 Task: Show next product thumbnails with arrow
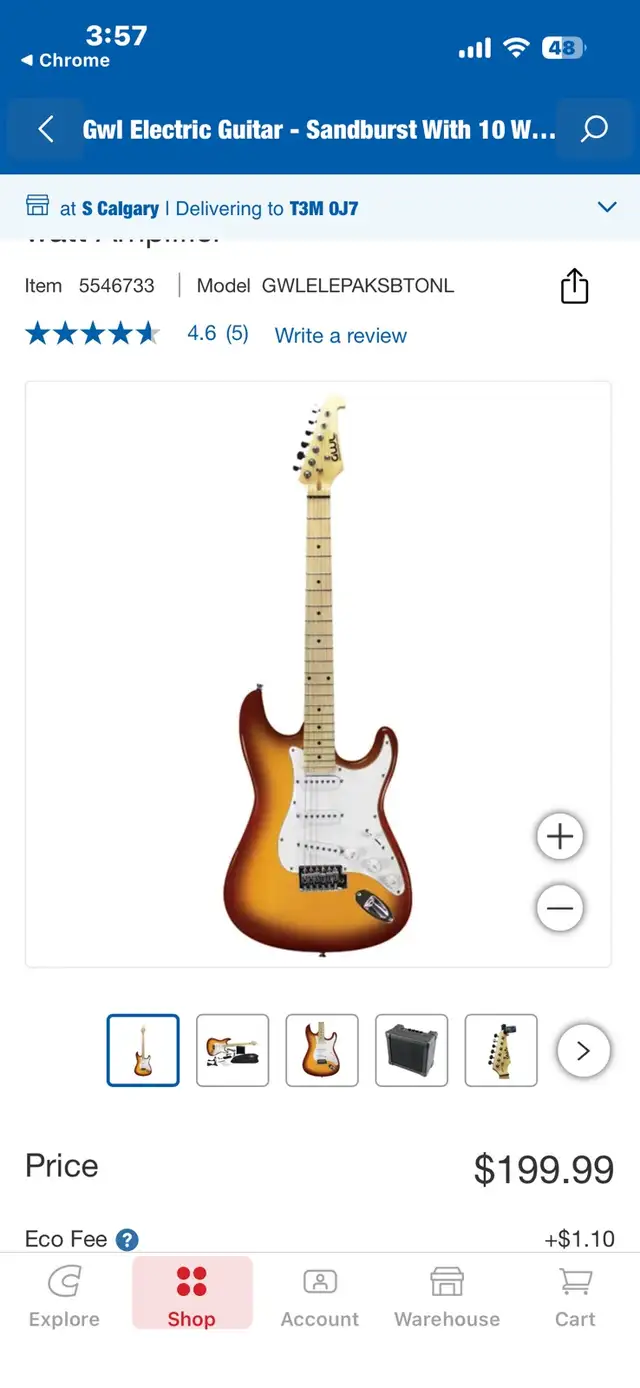pyautogui.click(x=583, y=1050)
